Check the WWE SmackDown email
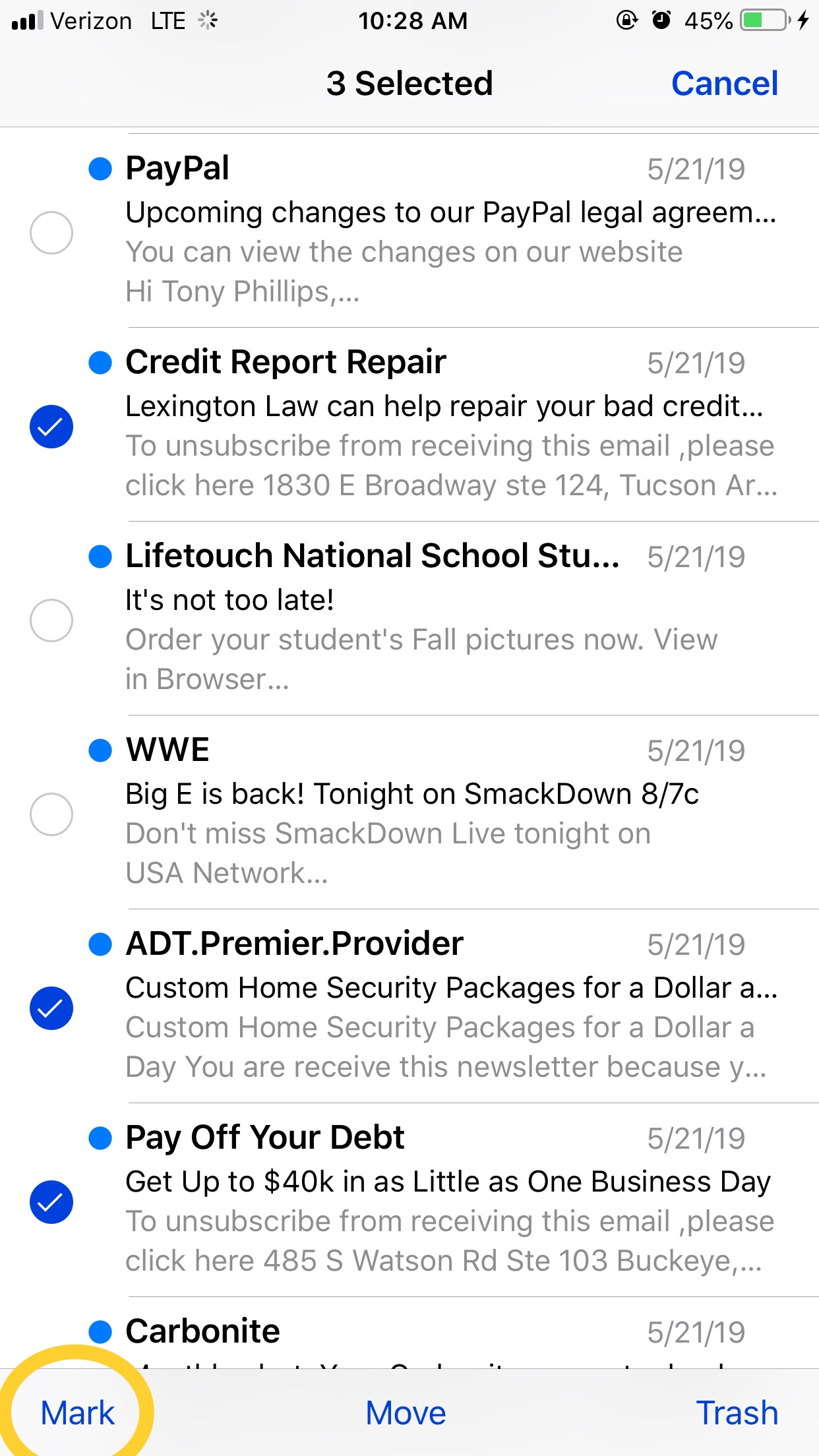Screen dimensions: 819x1456 tap(51, 814)
